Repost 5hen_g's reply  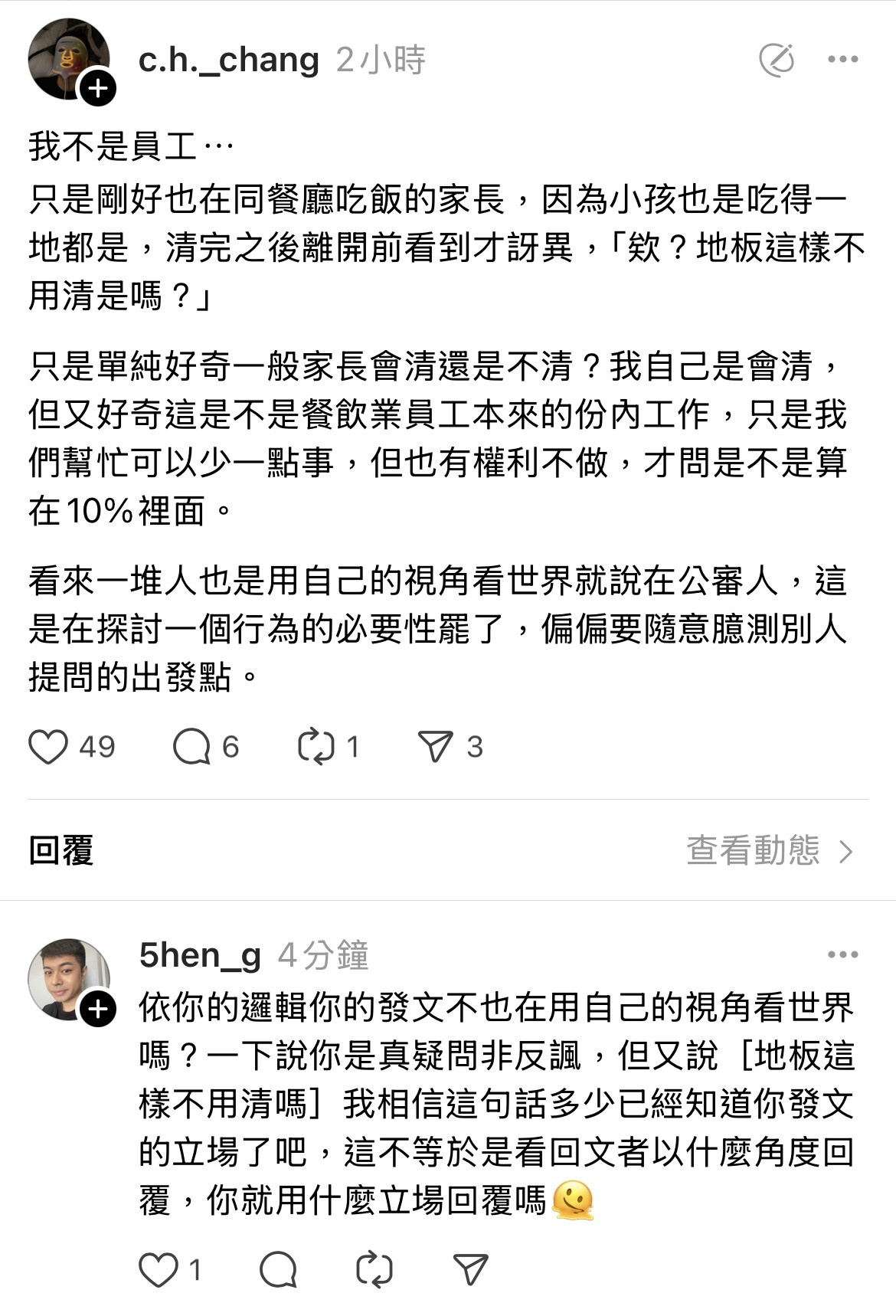pyautogui.click(x=374, y=1269)
